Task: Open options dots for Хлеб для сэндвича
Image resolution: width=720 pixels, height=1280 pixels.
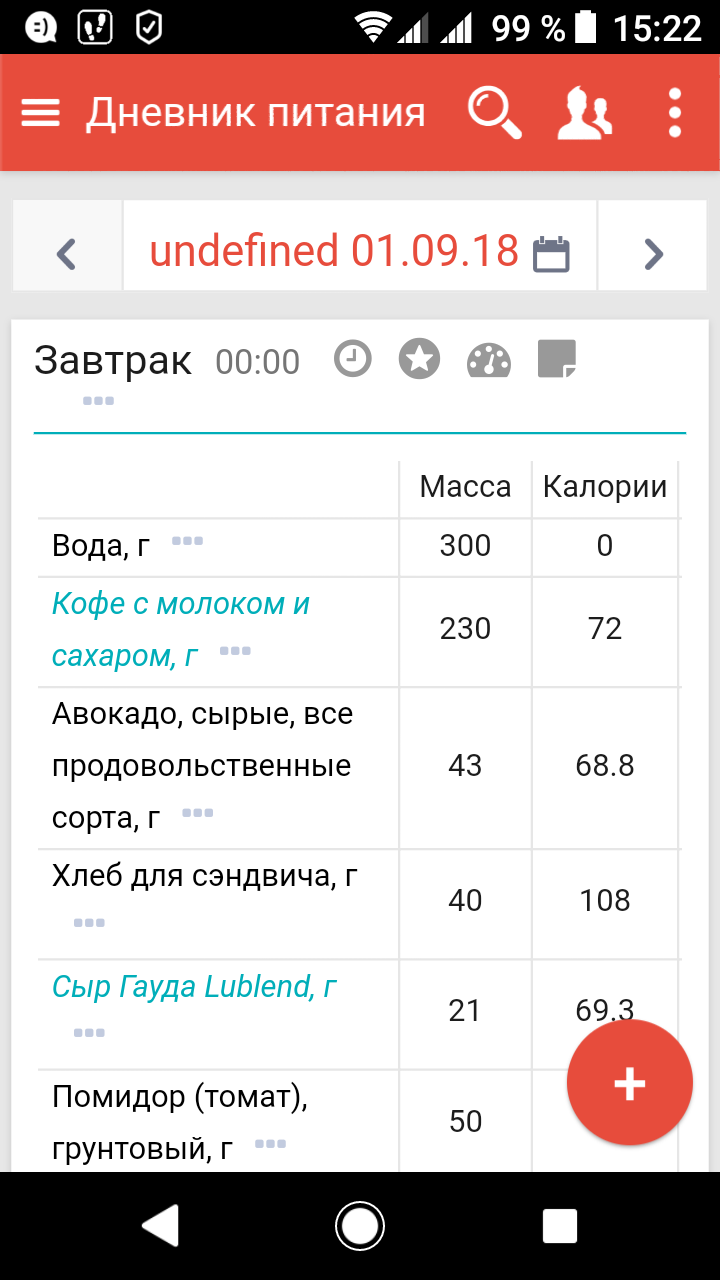Action: click(89, 922)
